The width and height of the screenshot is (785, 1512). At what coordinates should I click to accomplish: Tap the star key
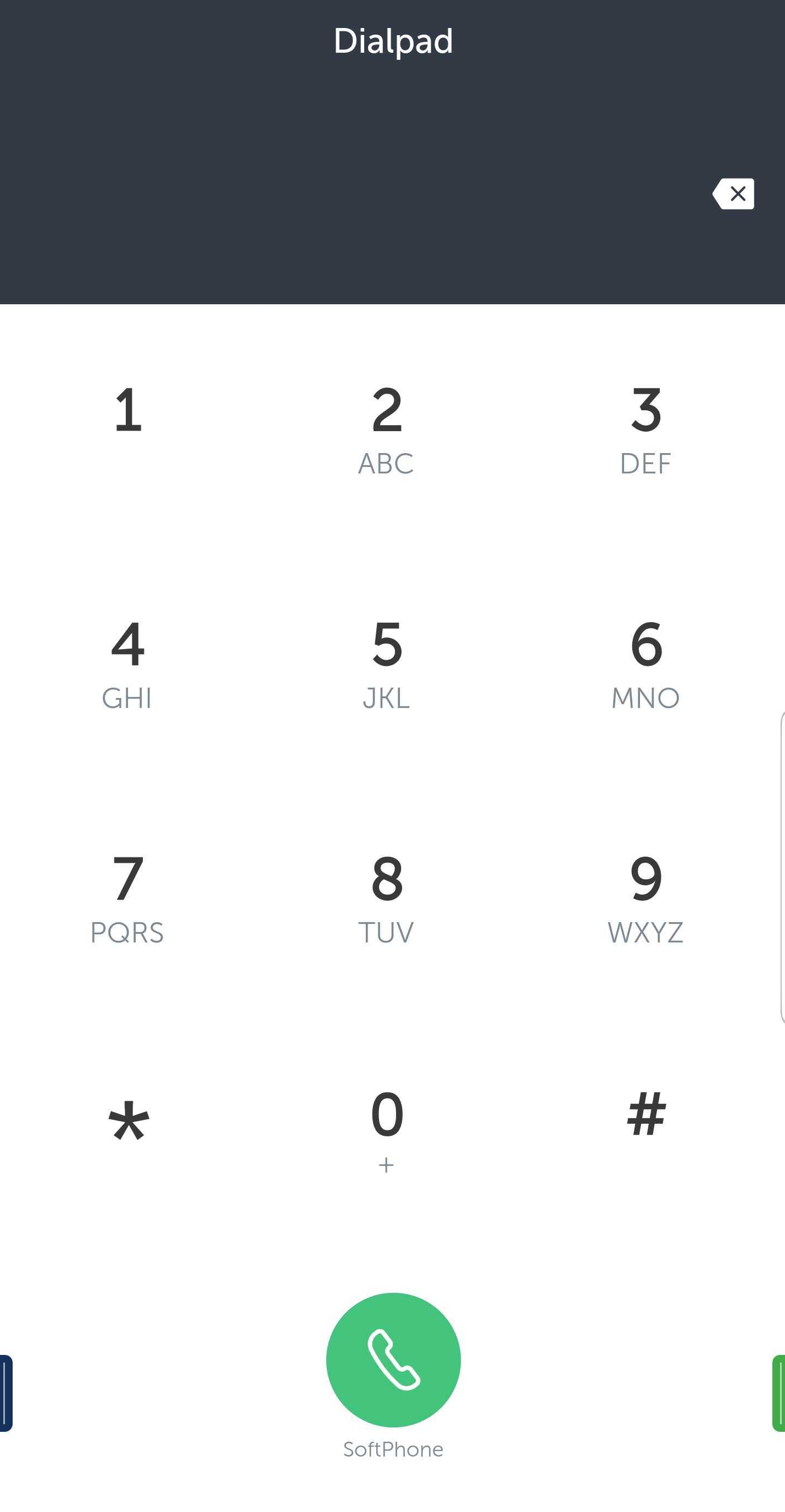coord(129,1120)
